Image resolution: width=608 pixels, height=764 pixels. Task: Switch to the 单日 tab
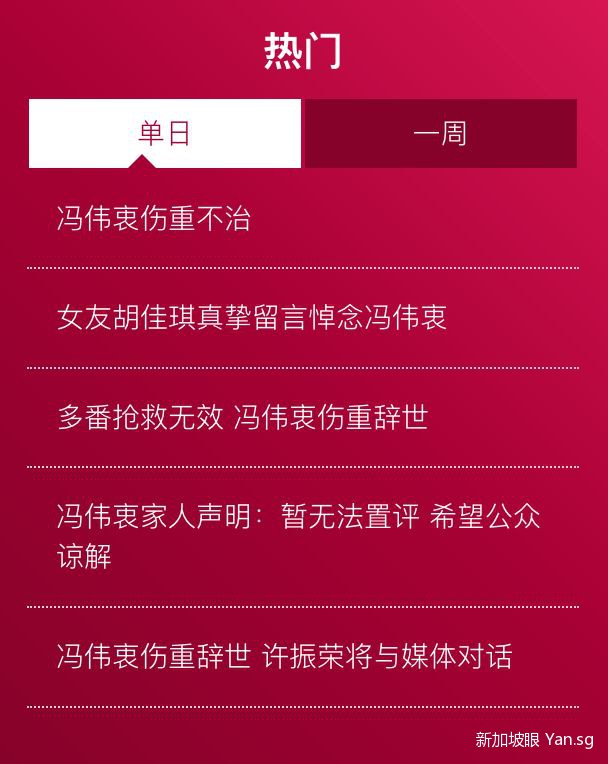point(165,133)
